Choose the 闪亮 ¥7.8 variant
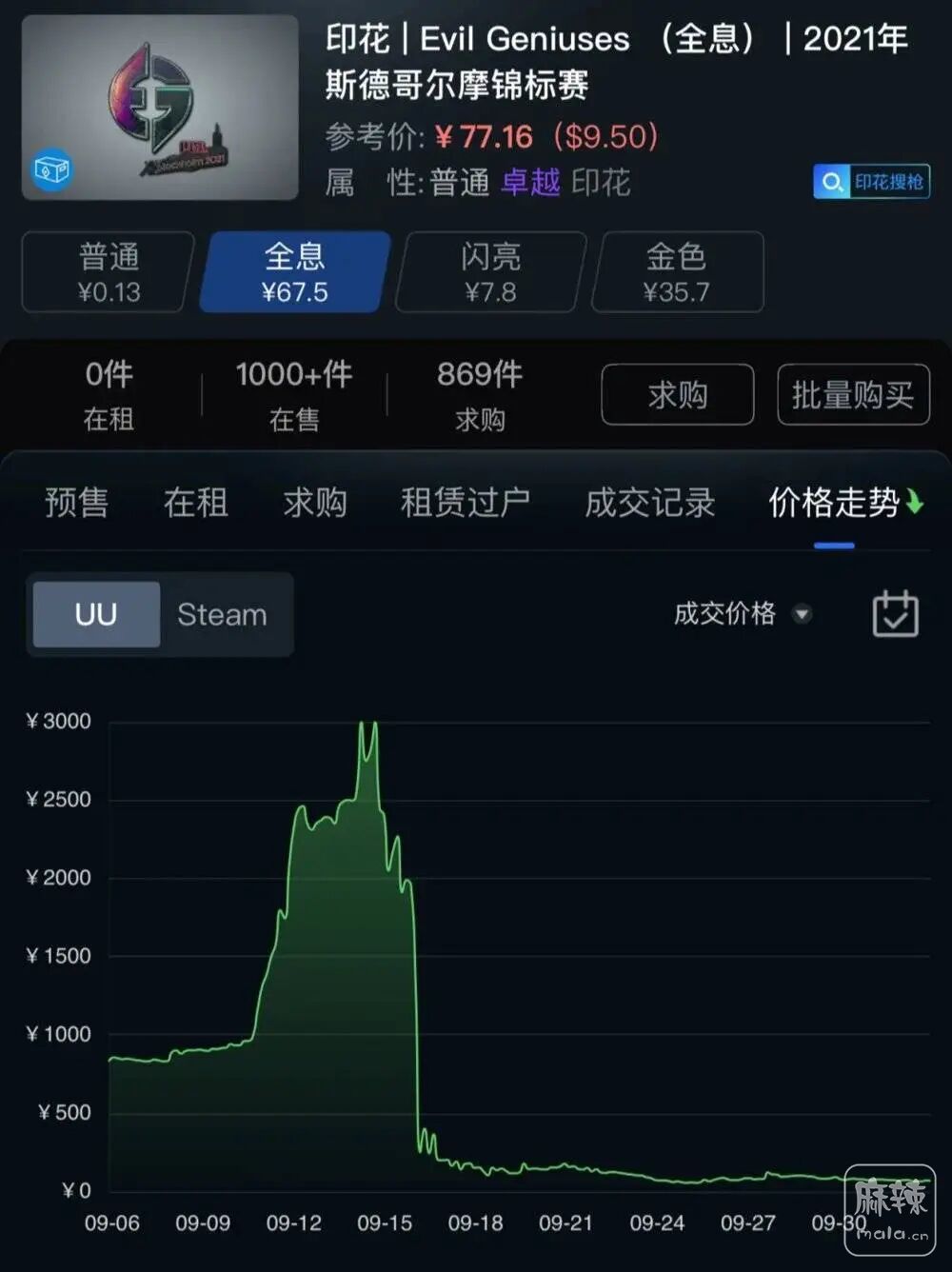The width and height of the screenshot is (952, 1272). 489,272
